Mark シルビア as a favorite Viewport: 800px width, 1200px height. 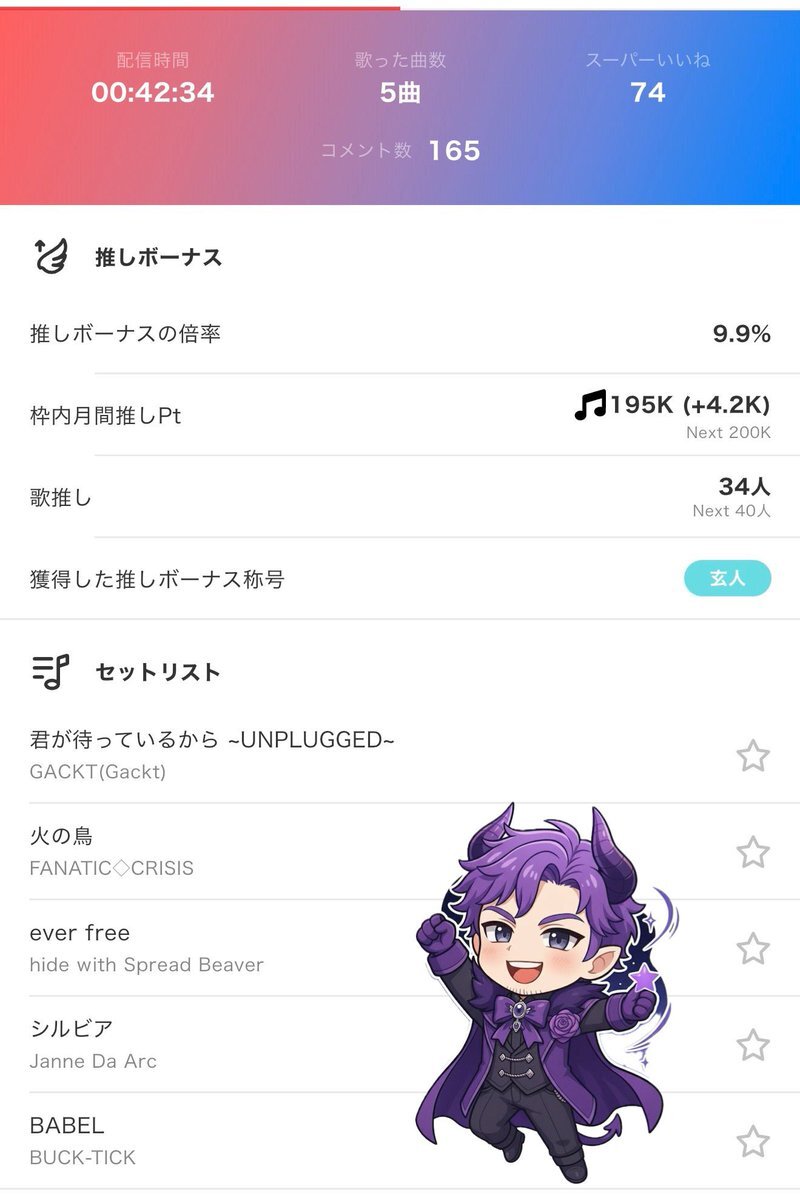[753, 1045]
